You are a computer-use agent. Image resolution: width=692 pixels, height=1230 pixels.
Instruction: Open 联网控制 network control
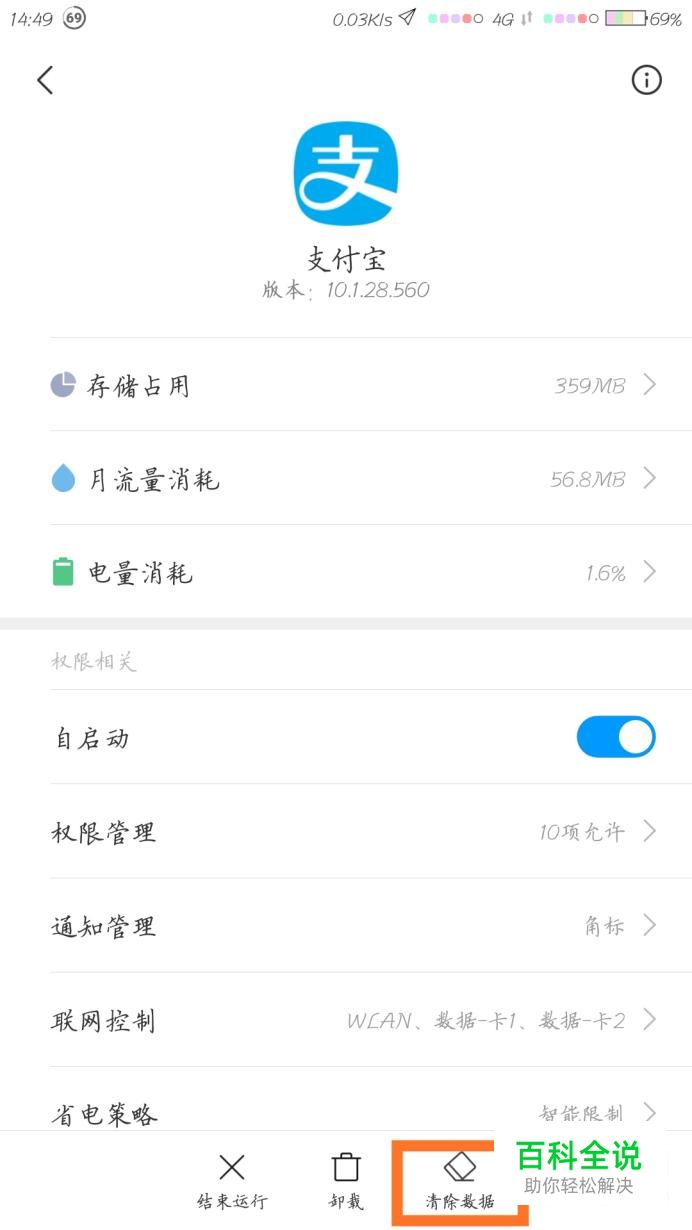[346, 1020]
